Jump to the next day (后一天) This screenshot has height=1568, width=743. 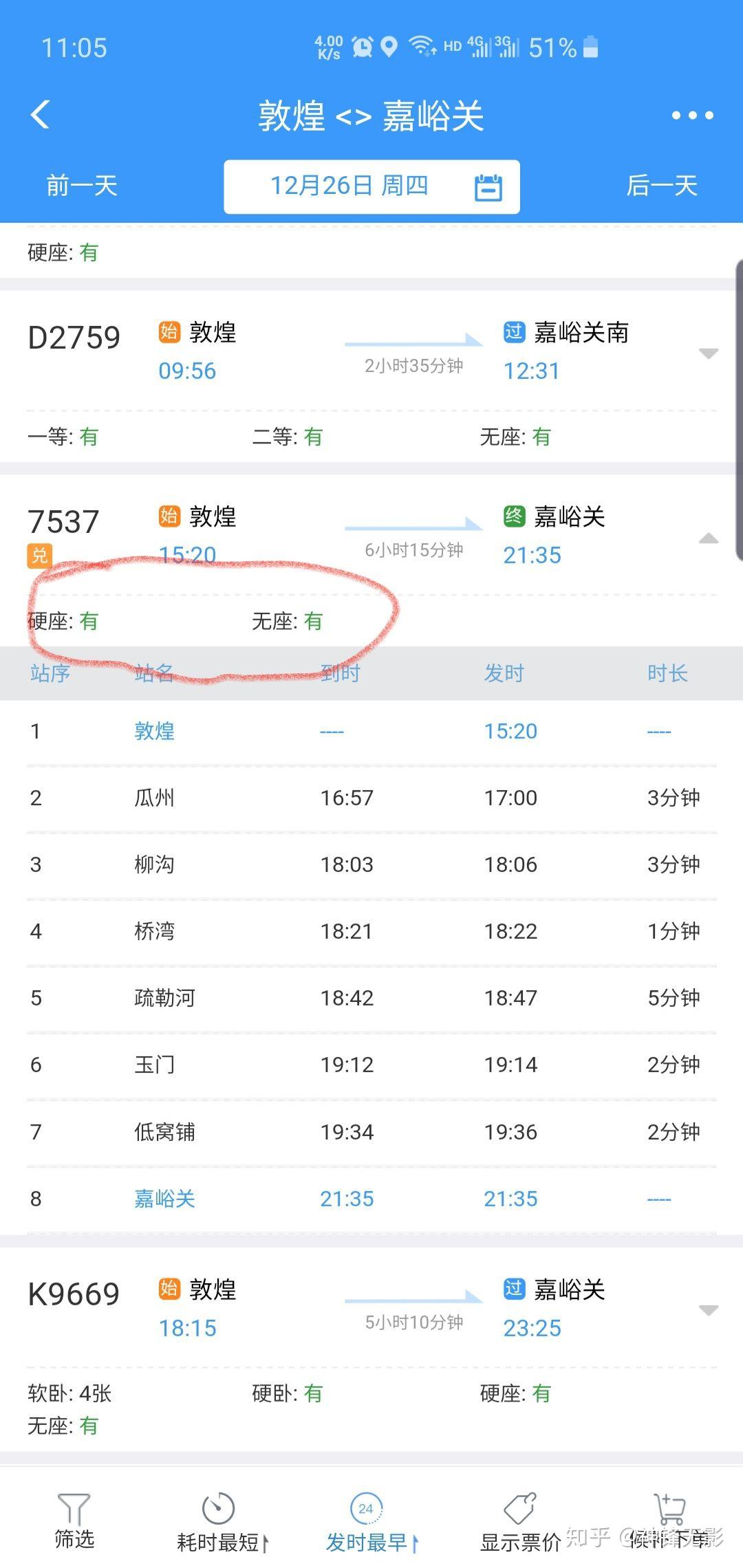click(662, 186)
